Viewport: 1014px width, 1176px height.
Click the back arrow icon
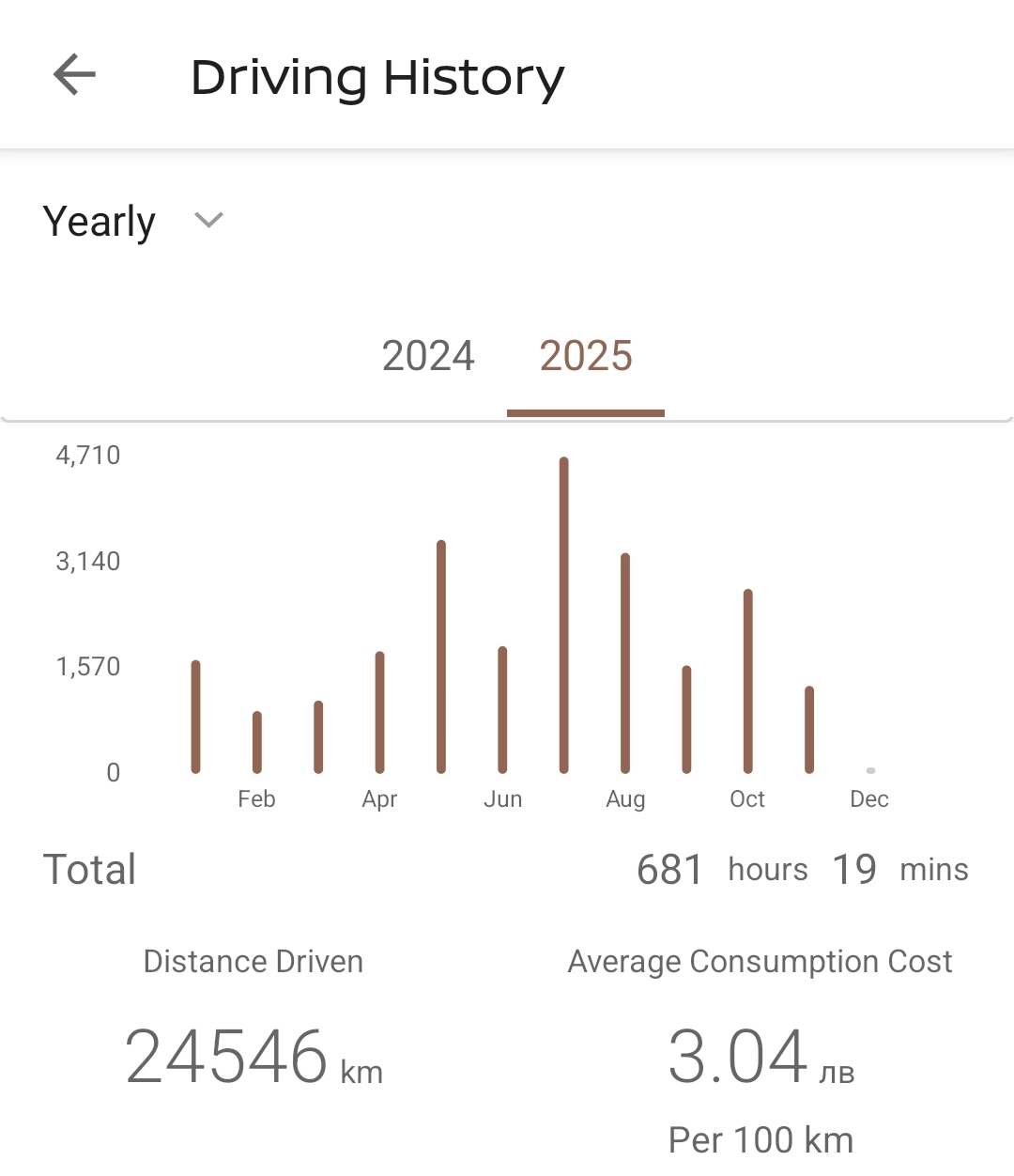click(72, 75)
